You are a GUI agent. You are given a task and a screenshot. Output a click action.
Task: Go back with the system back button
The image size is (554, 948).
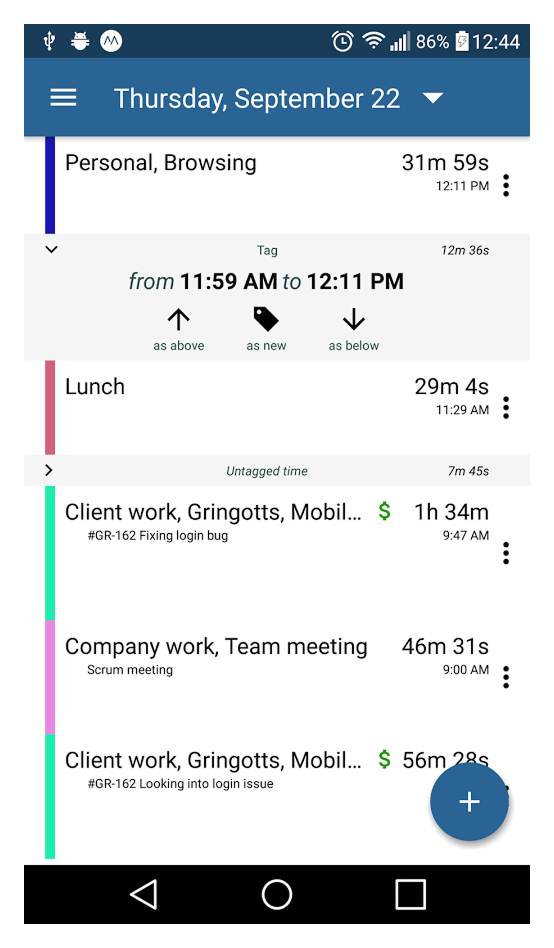pyautogui.click(x=144, y=894)
